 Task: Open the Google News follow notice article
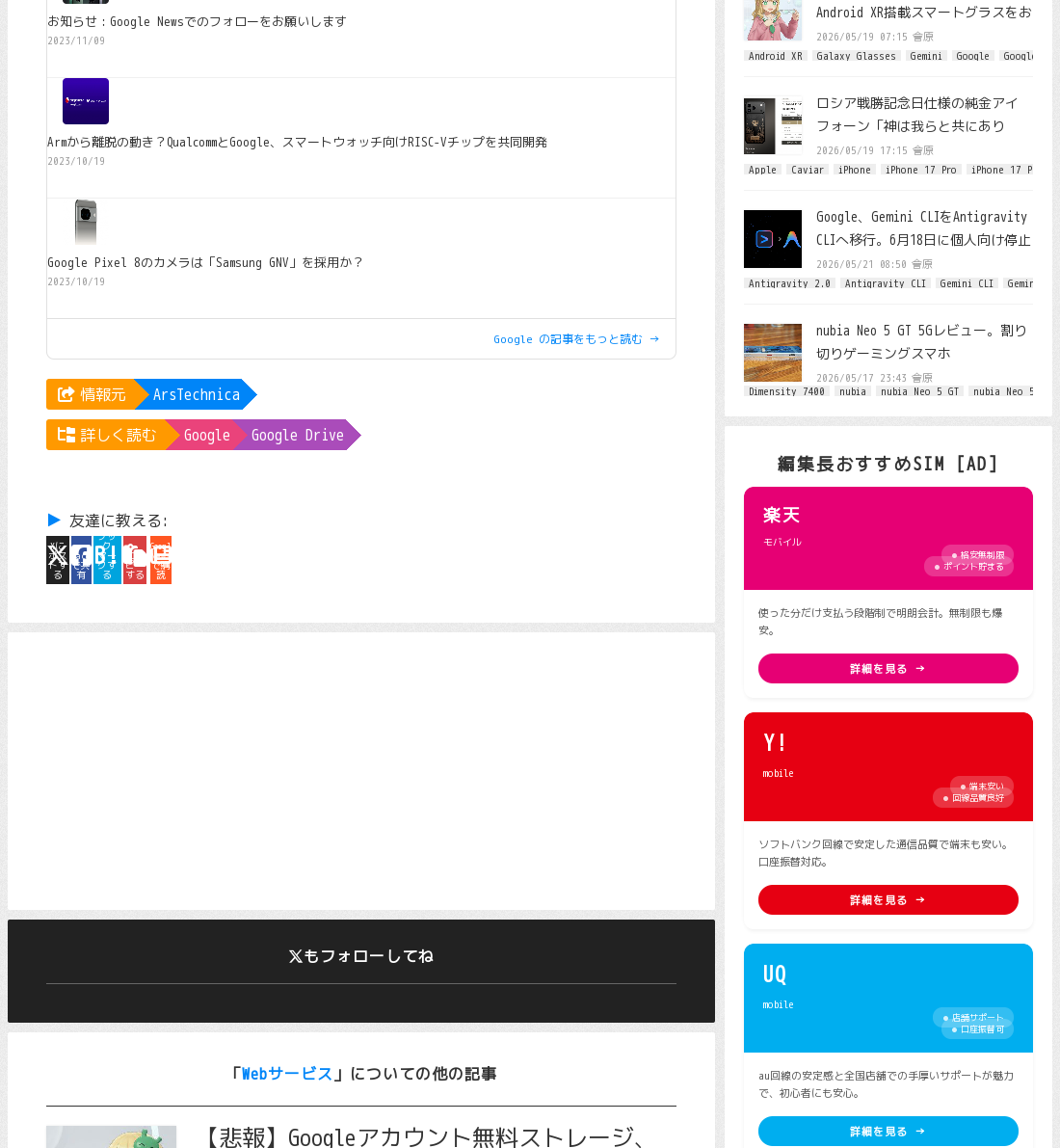[x=197, y=21]
